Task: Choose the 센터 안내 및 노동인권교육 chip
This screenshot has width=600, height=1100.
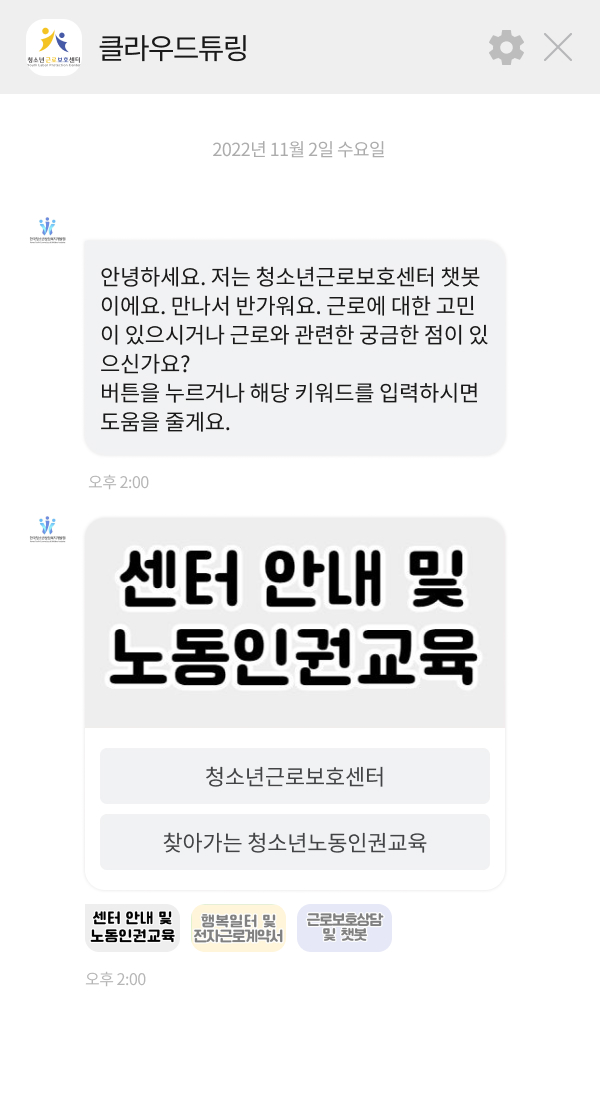Action: pyautogui.click(x=133, y=927)
